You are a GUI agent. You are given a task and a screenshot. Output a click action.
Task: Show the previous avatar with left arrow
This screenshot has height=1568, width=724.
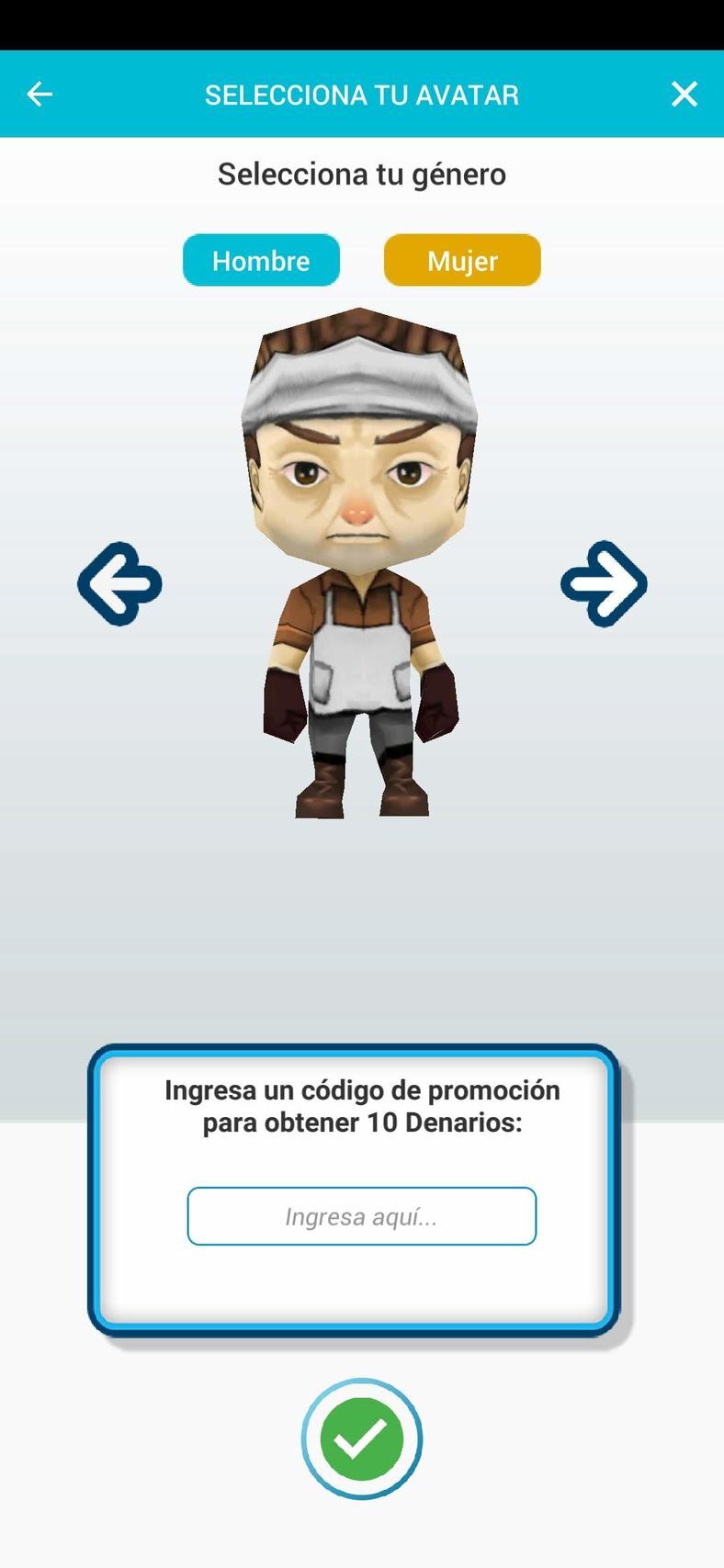(119, 584)
